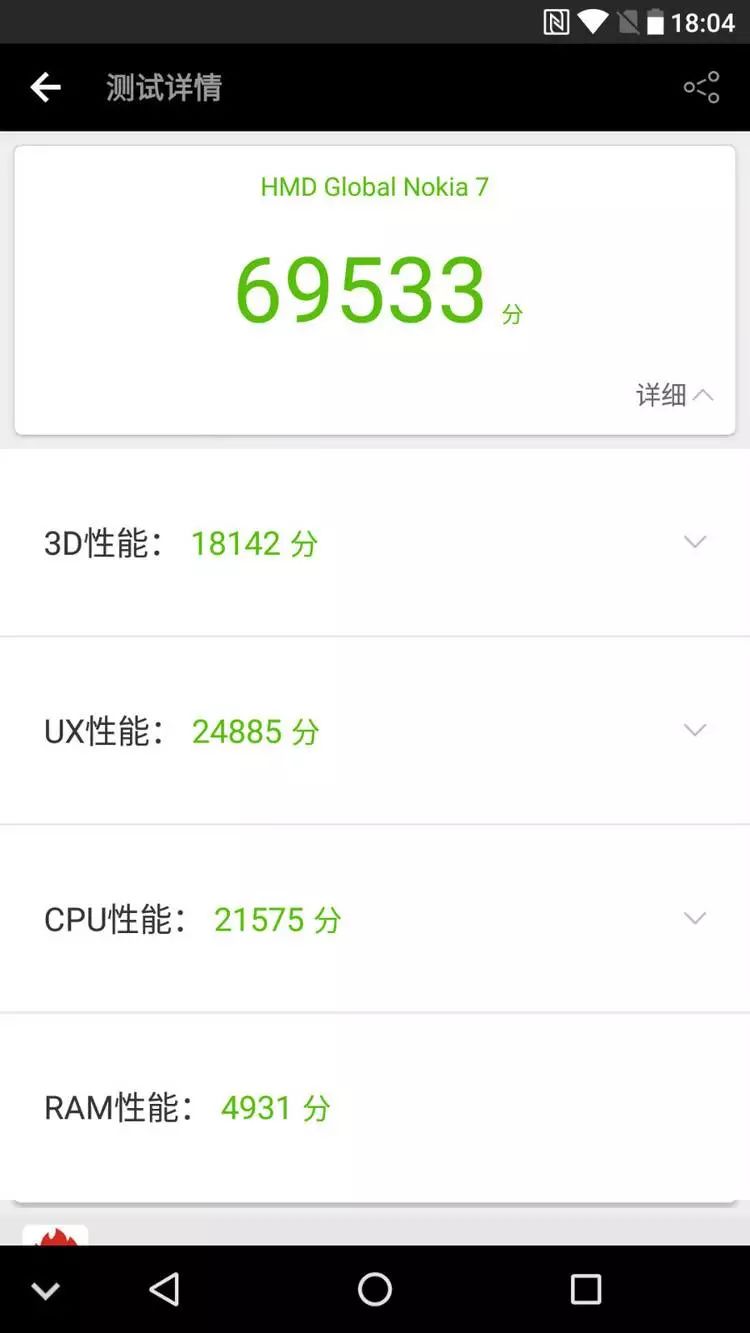Go back from the test details page
Image resolution: width=750 pixels, height=1333 pixels.
(x=45, y=88)
